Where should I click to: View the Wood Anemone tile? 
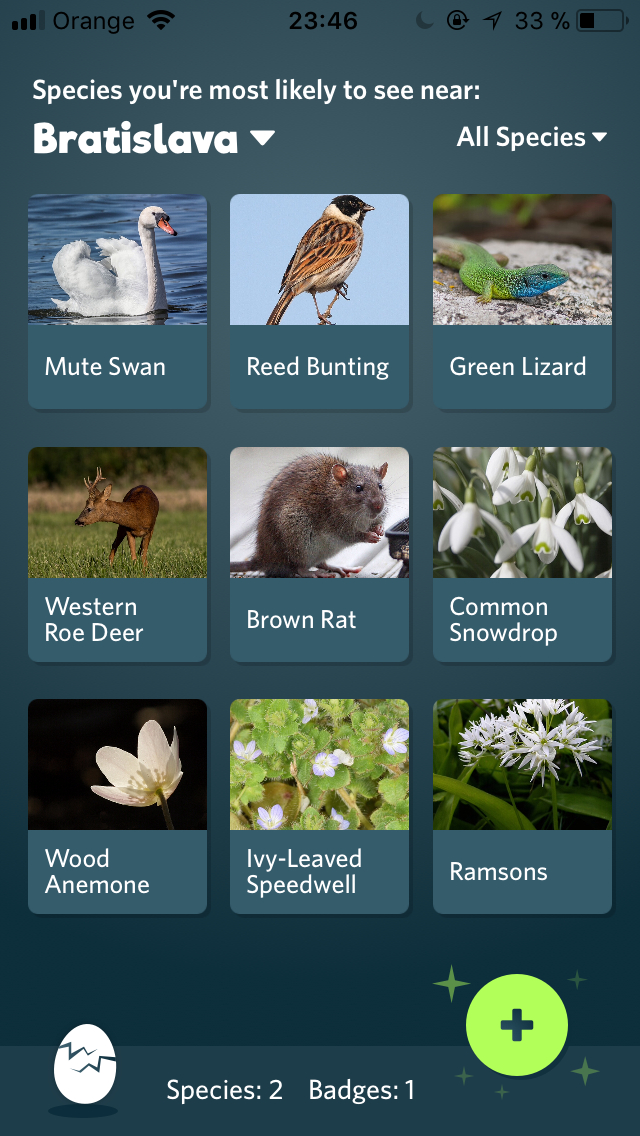[117, 806]
